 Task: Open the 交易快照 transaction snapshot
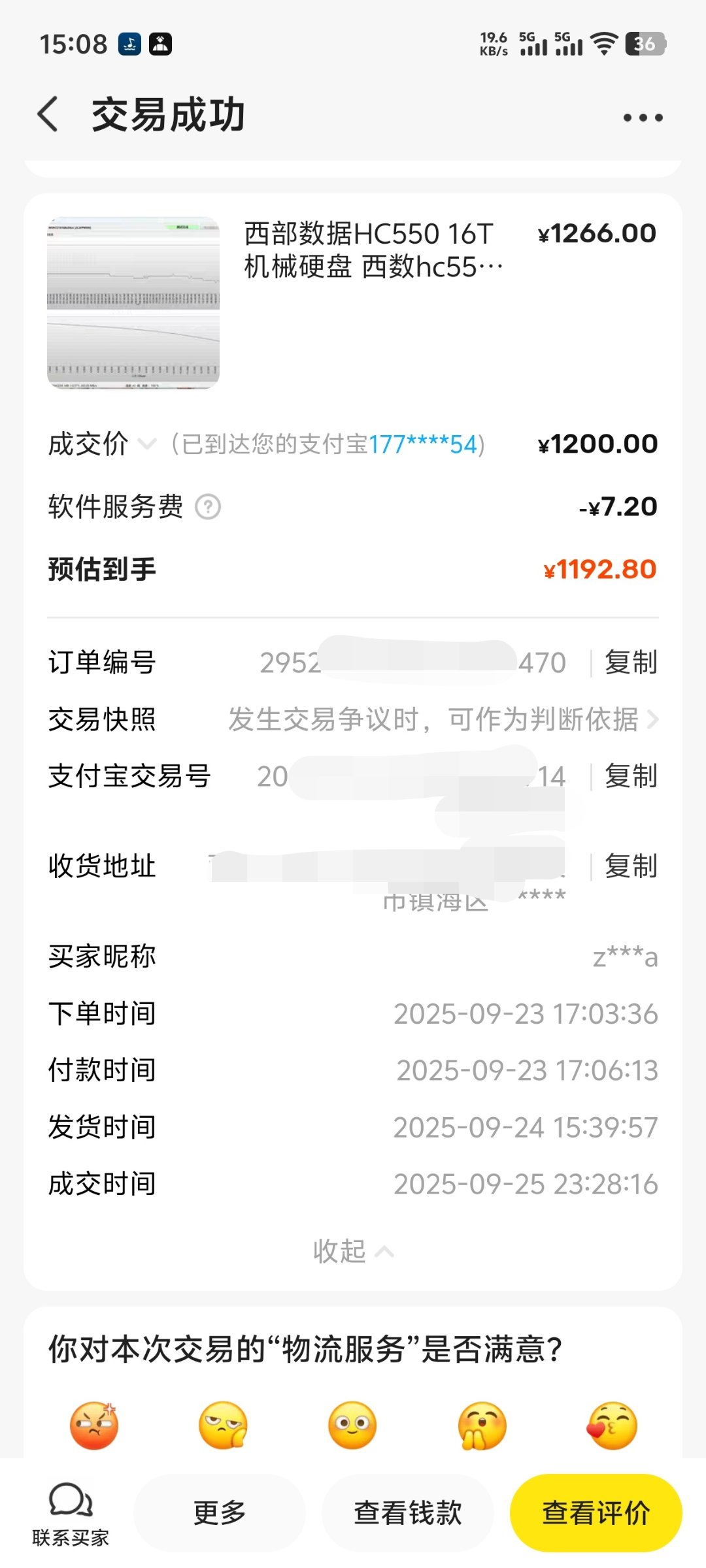(x=442, y=719)
